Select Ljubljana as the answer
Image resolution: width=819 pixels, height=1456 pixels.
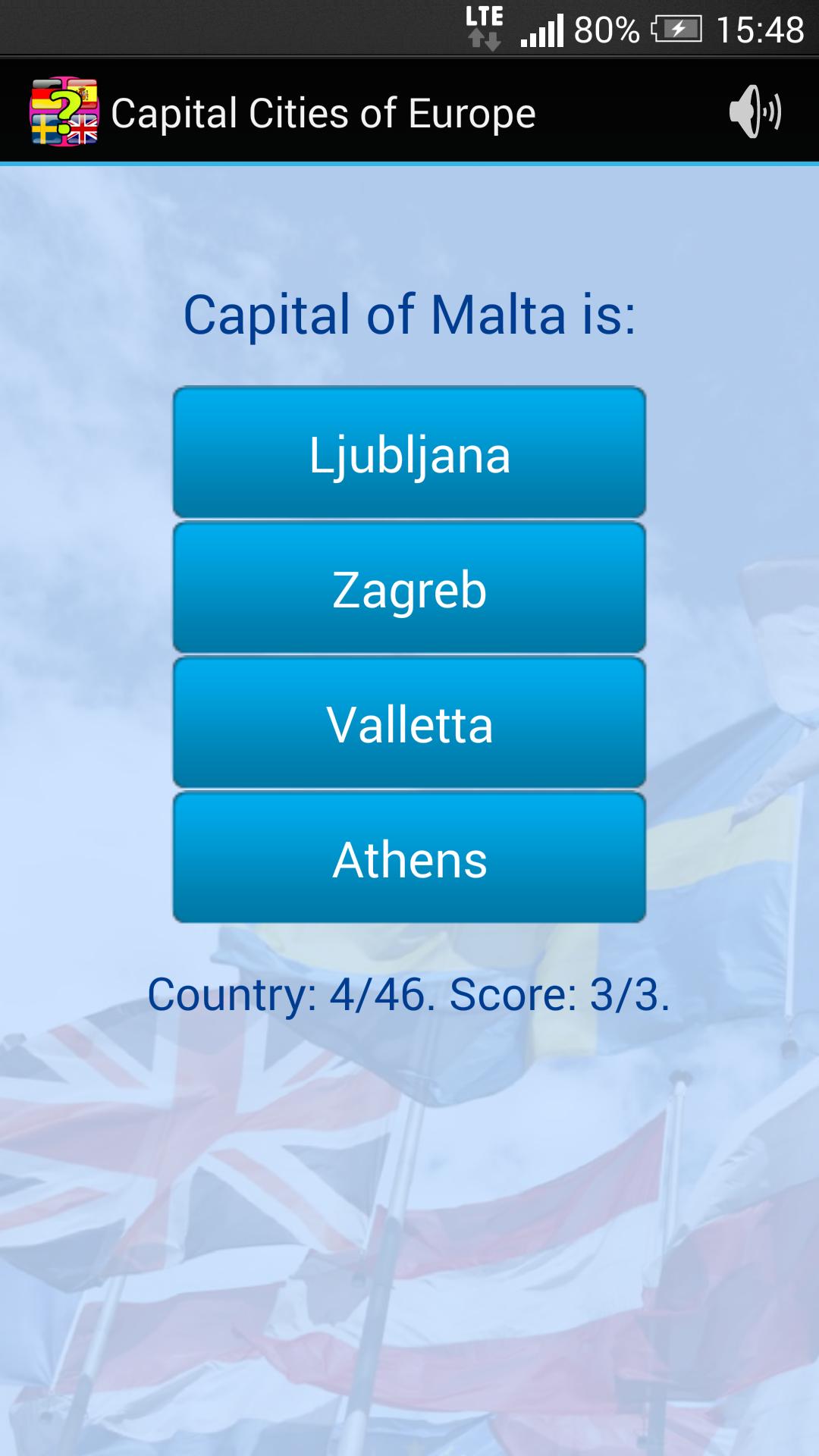(x=409, y=453)
